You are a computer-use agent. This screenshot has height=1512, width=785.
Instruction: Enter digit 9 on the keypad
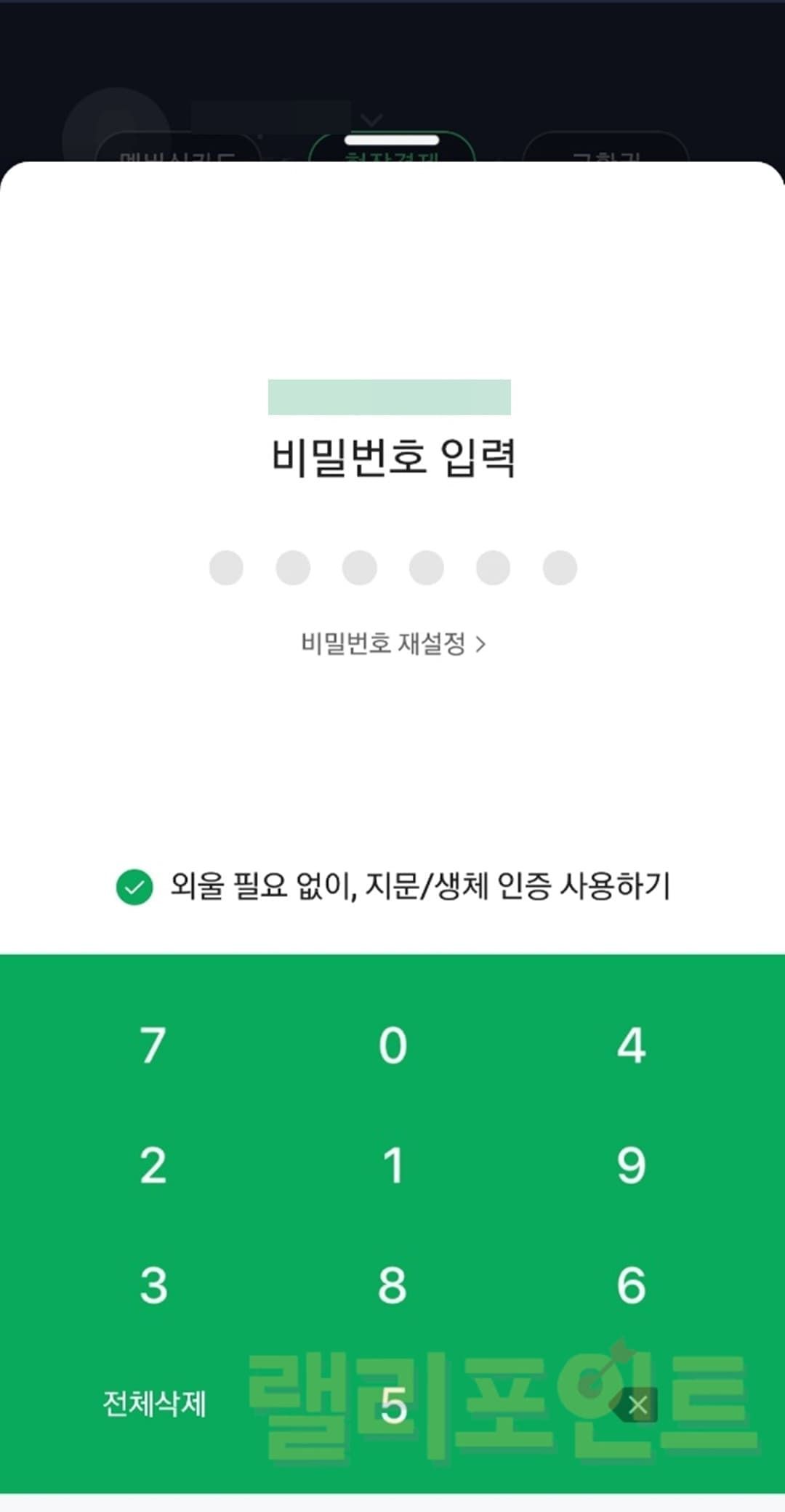pyautogui.click(x=631, y=1165)
